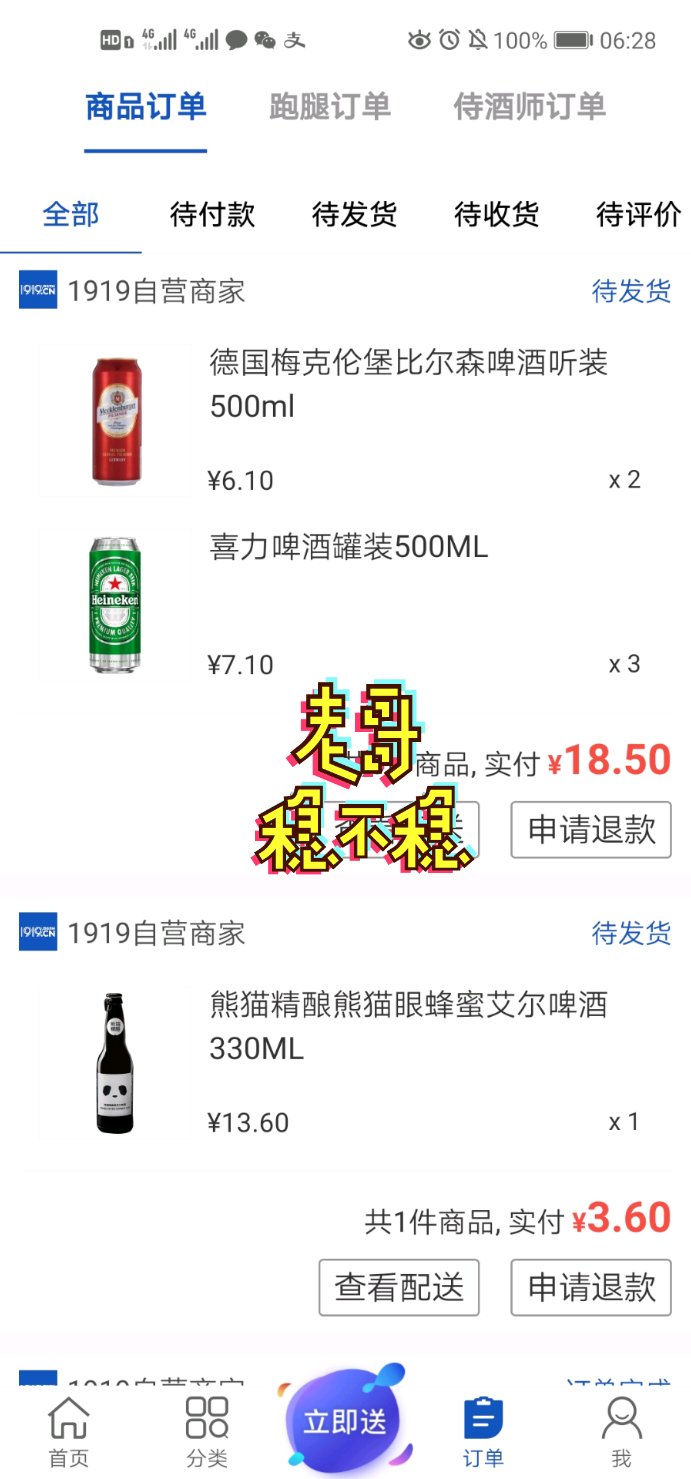Viewport: 691px width, 1479px height.
Task: Apply for refund on the ¥3.60 order
Action: pos(591,1287)
